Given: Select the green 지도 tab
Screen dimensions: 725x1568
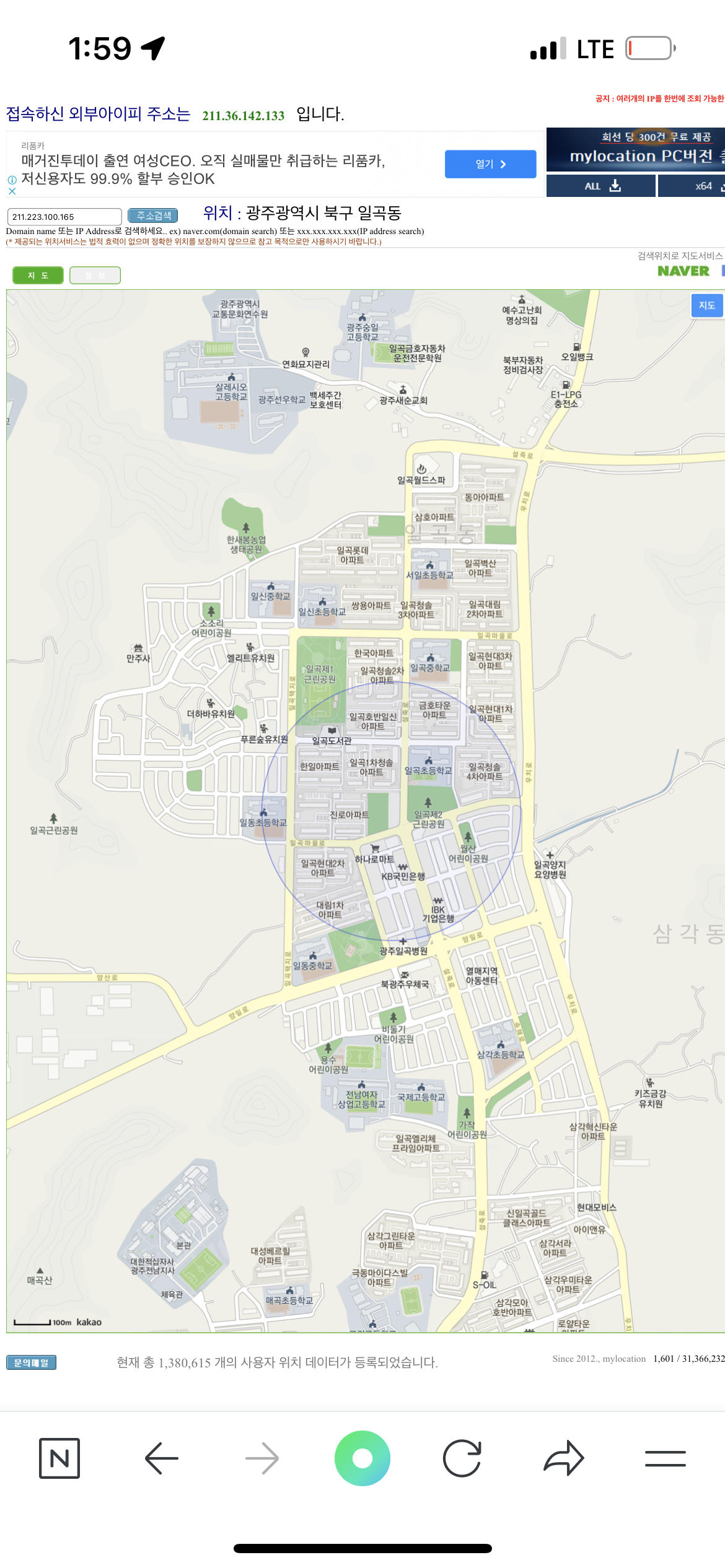Looking at the screenshot, I should coord(38,276).
